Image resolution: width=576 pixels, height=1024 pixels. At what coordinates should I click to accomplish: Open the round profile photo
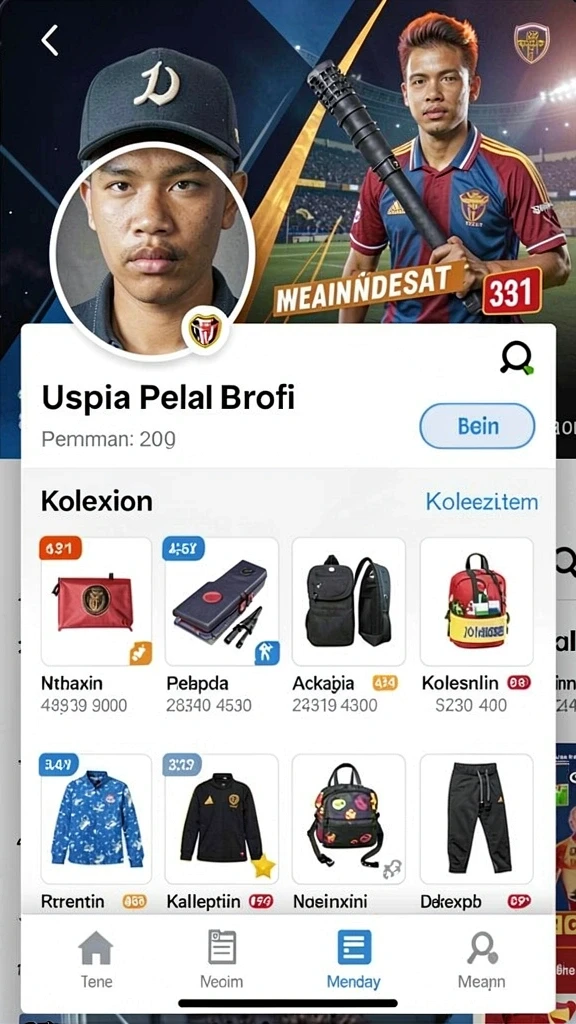click(152, 251)
